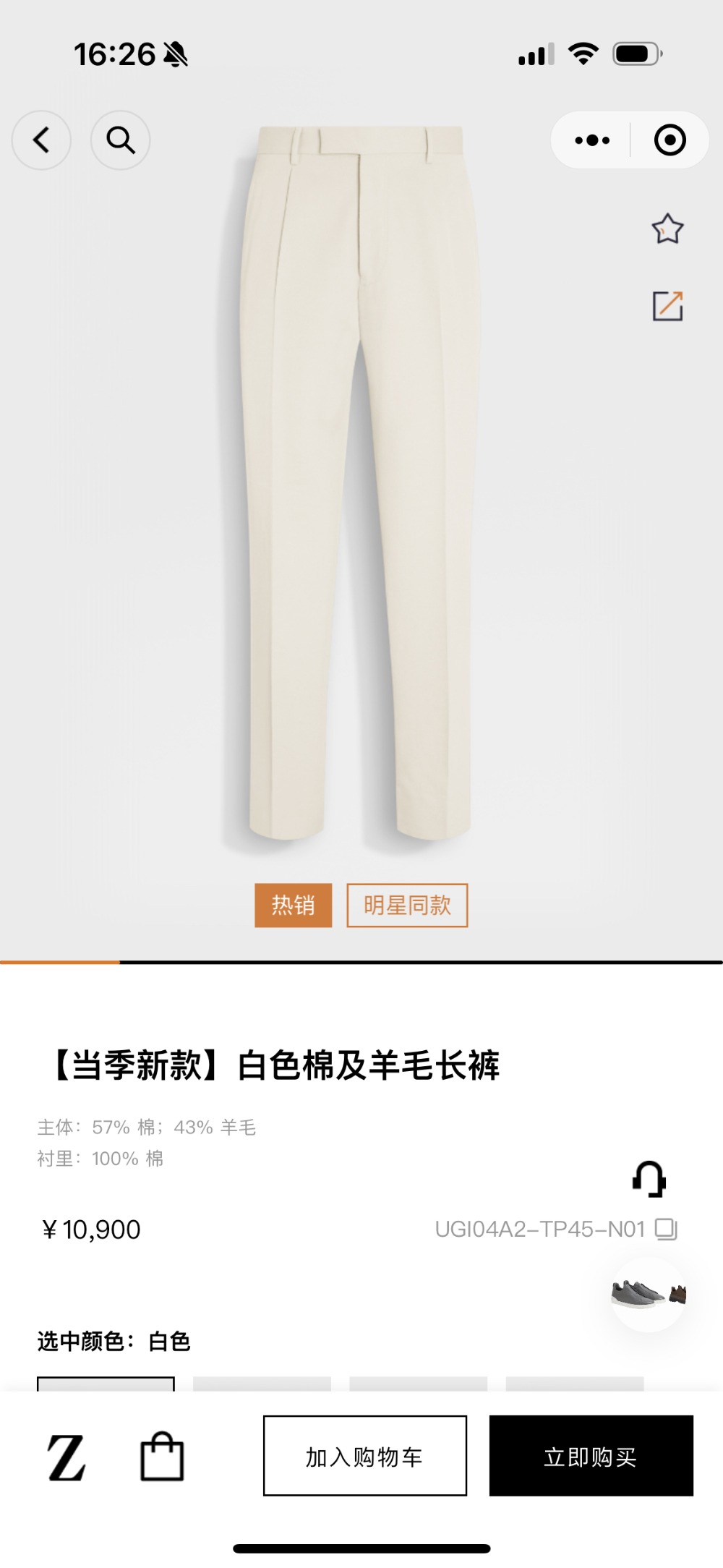723x1568 pixels.
Task: Select the first white color swatch
Action: coord(106,1383)
